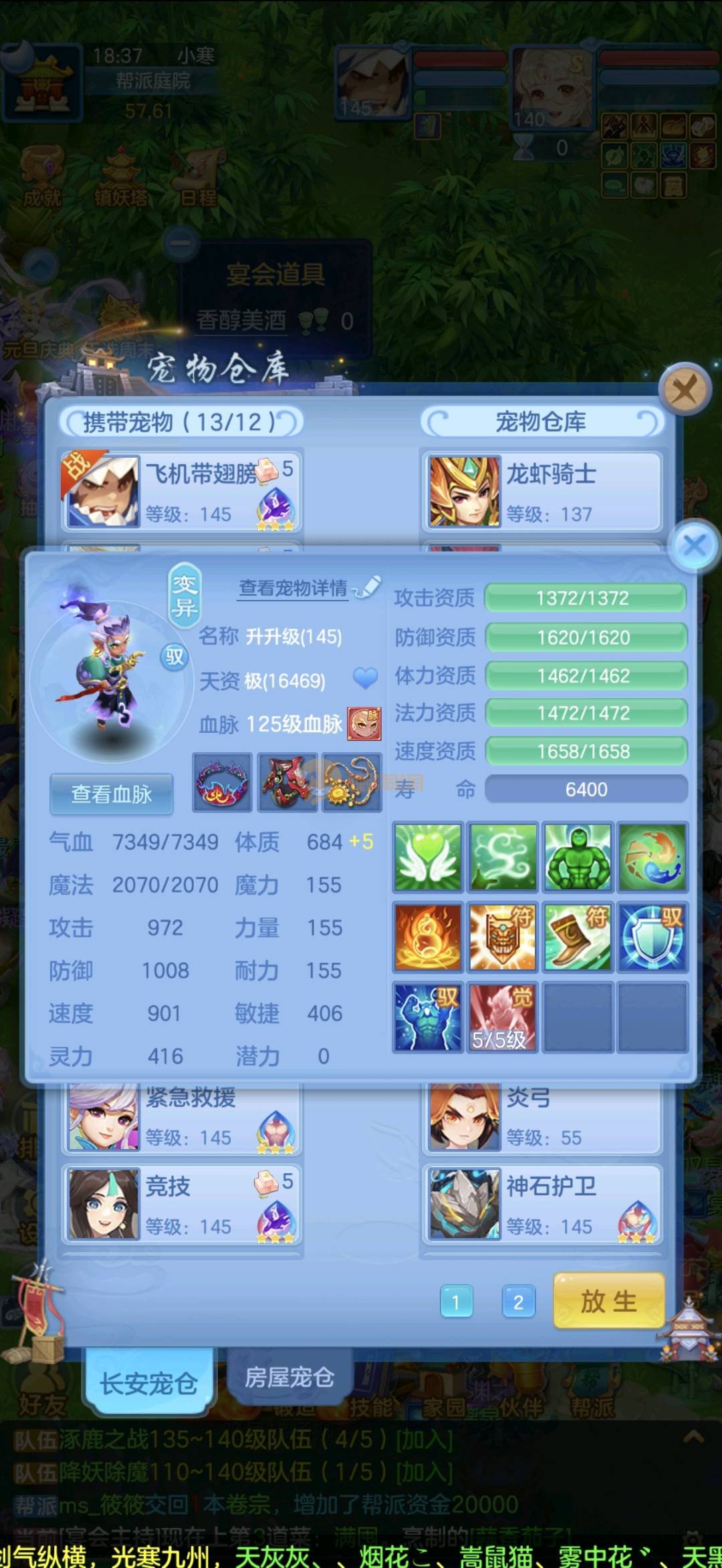Tap the 查看血脉 button
This screenshot has width=722, height=1568.
pos(112,794)
